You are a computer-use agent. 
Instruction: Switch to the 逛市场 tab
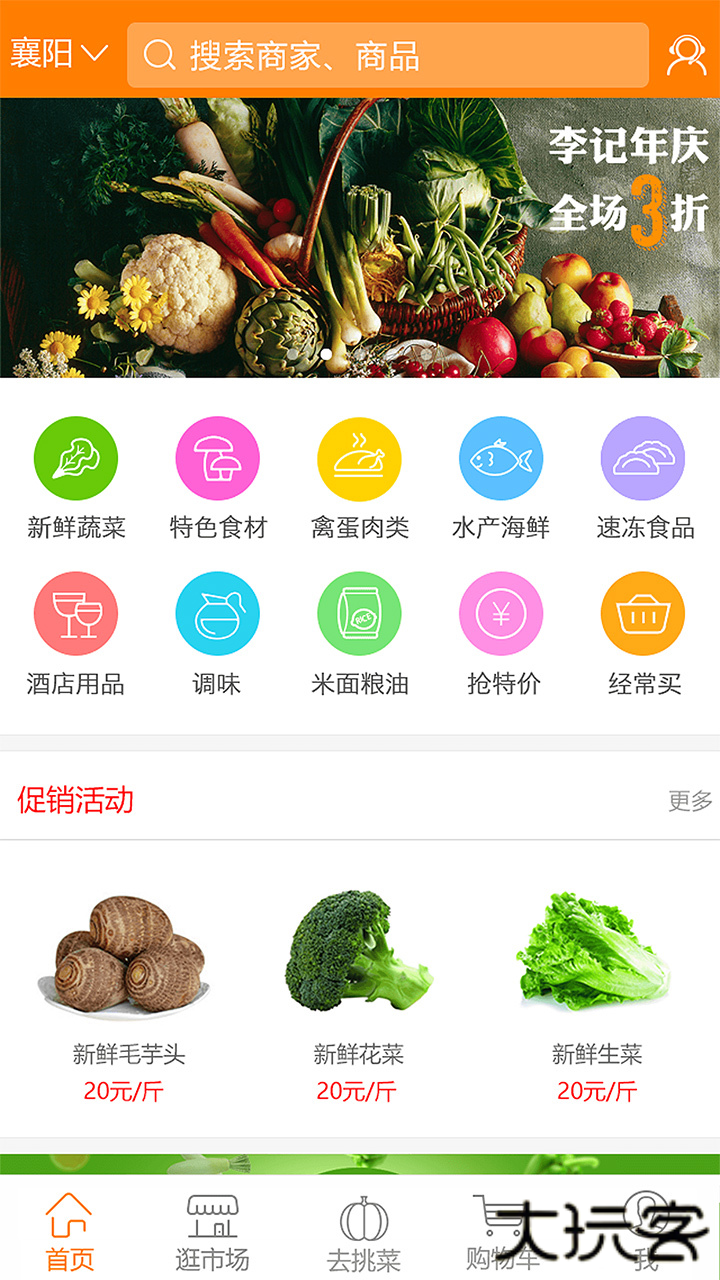[x=212, y=1232]
